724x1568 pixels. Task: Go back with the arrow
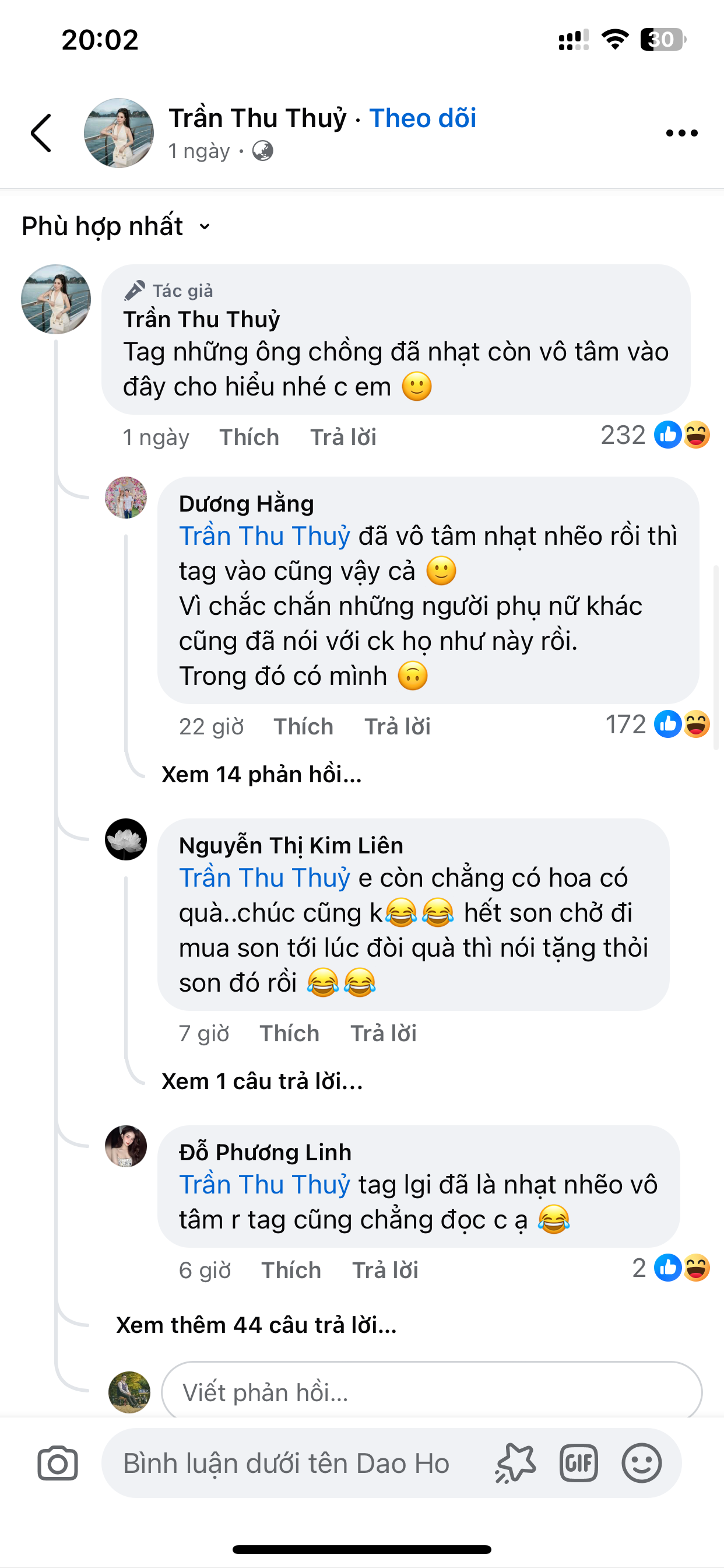tap(41, 132)
